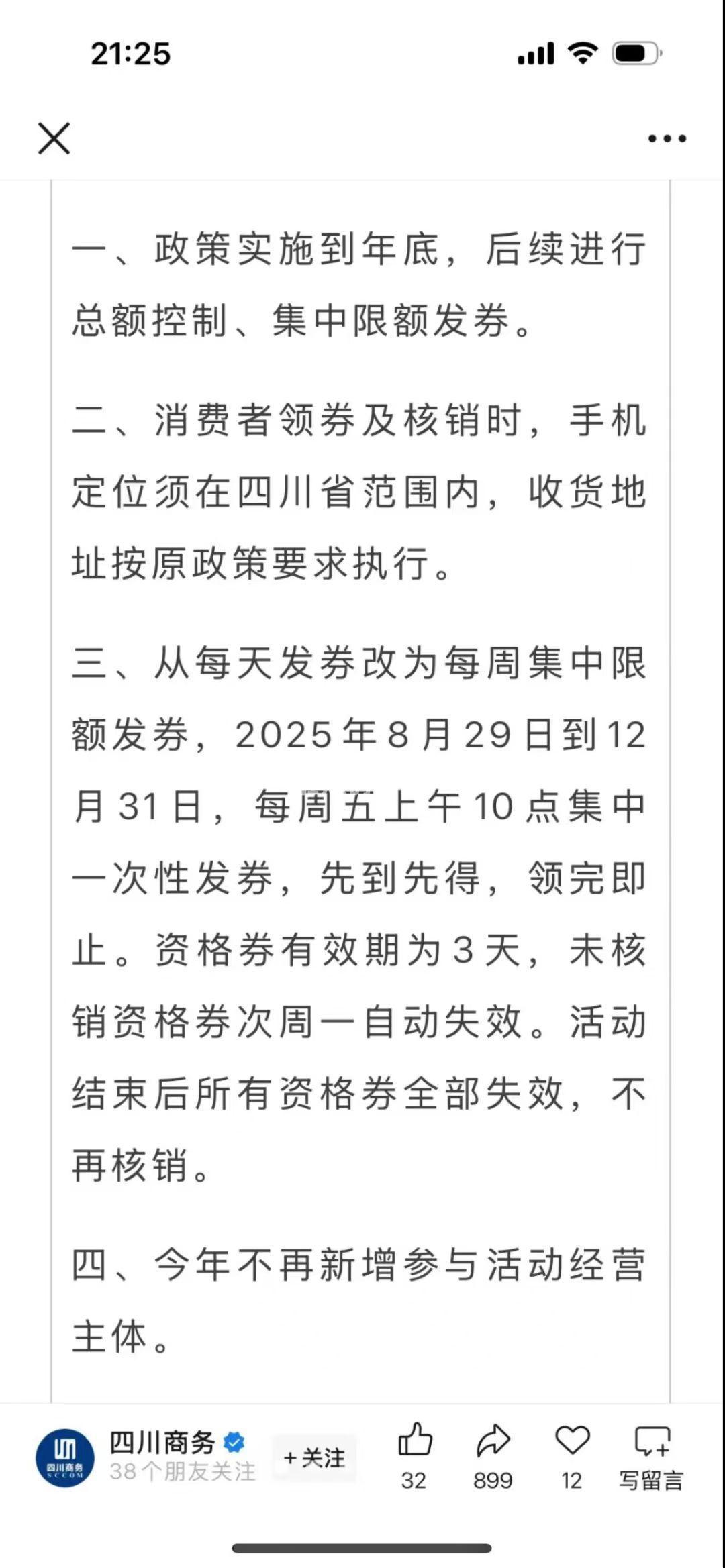The height and width of the screenshot is (1568, 725).
Task: Follow 四川商务 with the 关注 button
Action: [x=314, y=1459]
